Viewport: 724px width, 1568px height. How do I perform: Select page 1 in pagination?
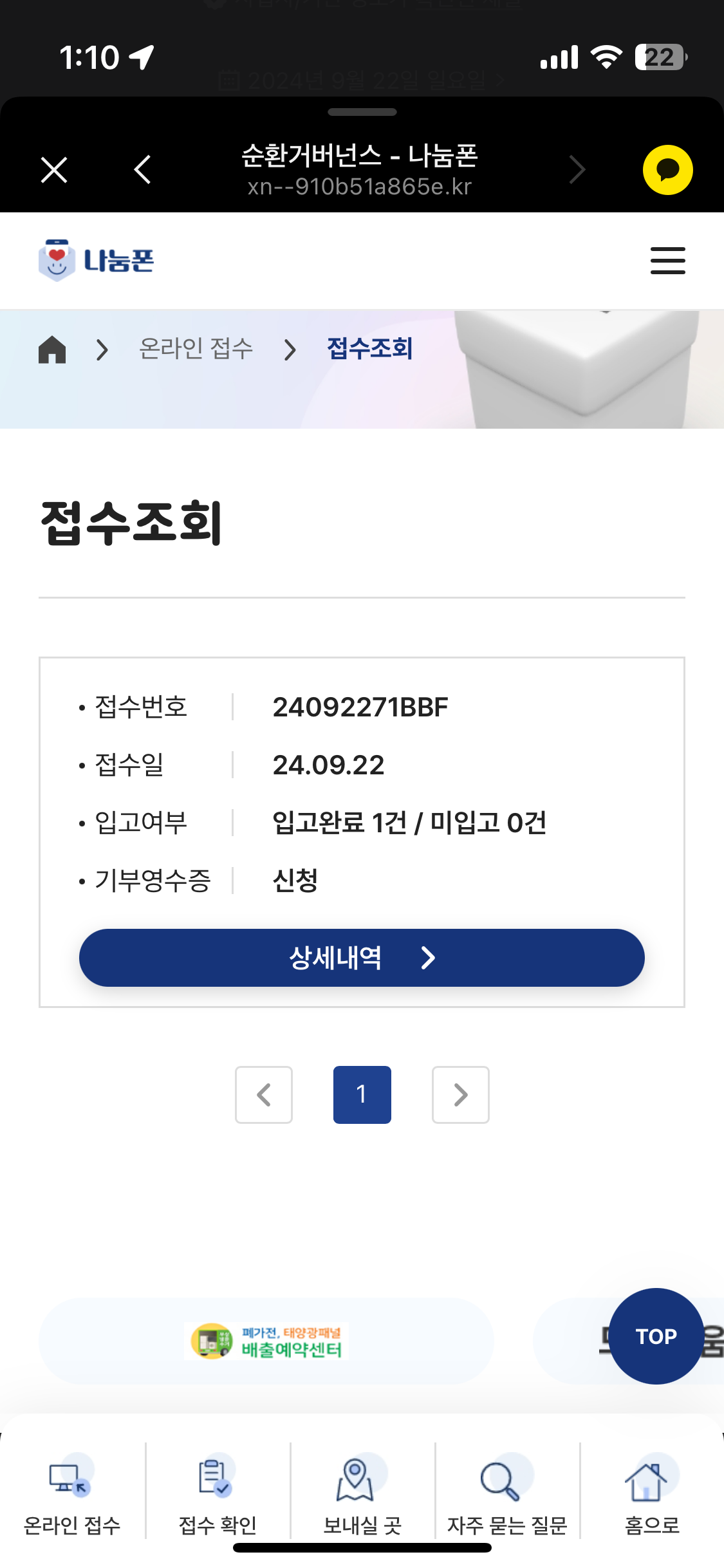[362, 1094]
